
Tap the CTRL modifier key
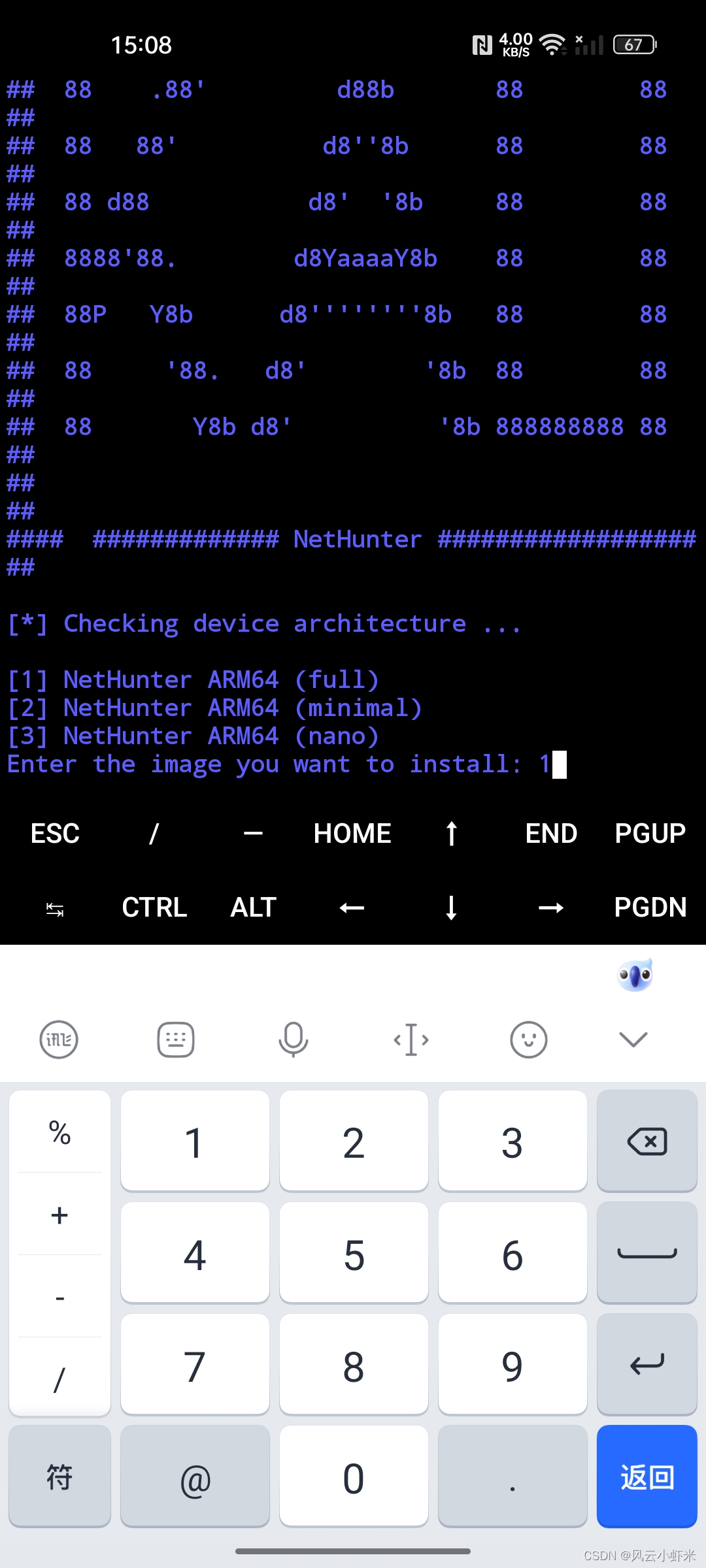pos(154,907)
